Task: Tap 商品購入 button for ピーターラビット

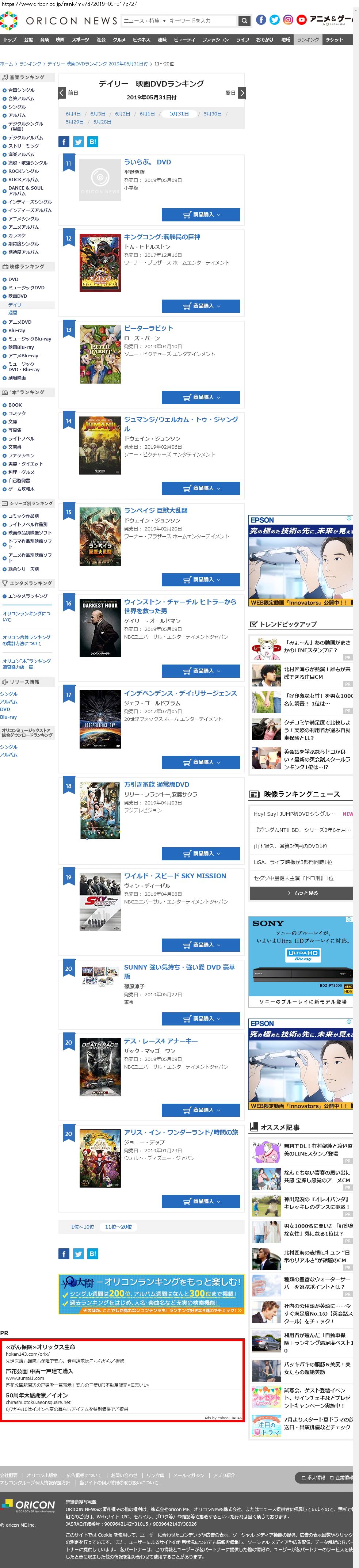Action: (x=201, y=397)
